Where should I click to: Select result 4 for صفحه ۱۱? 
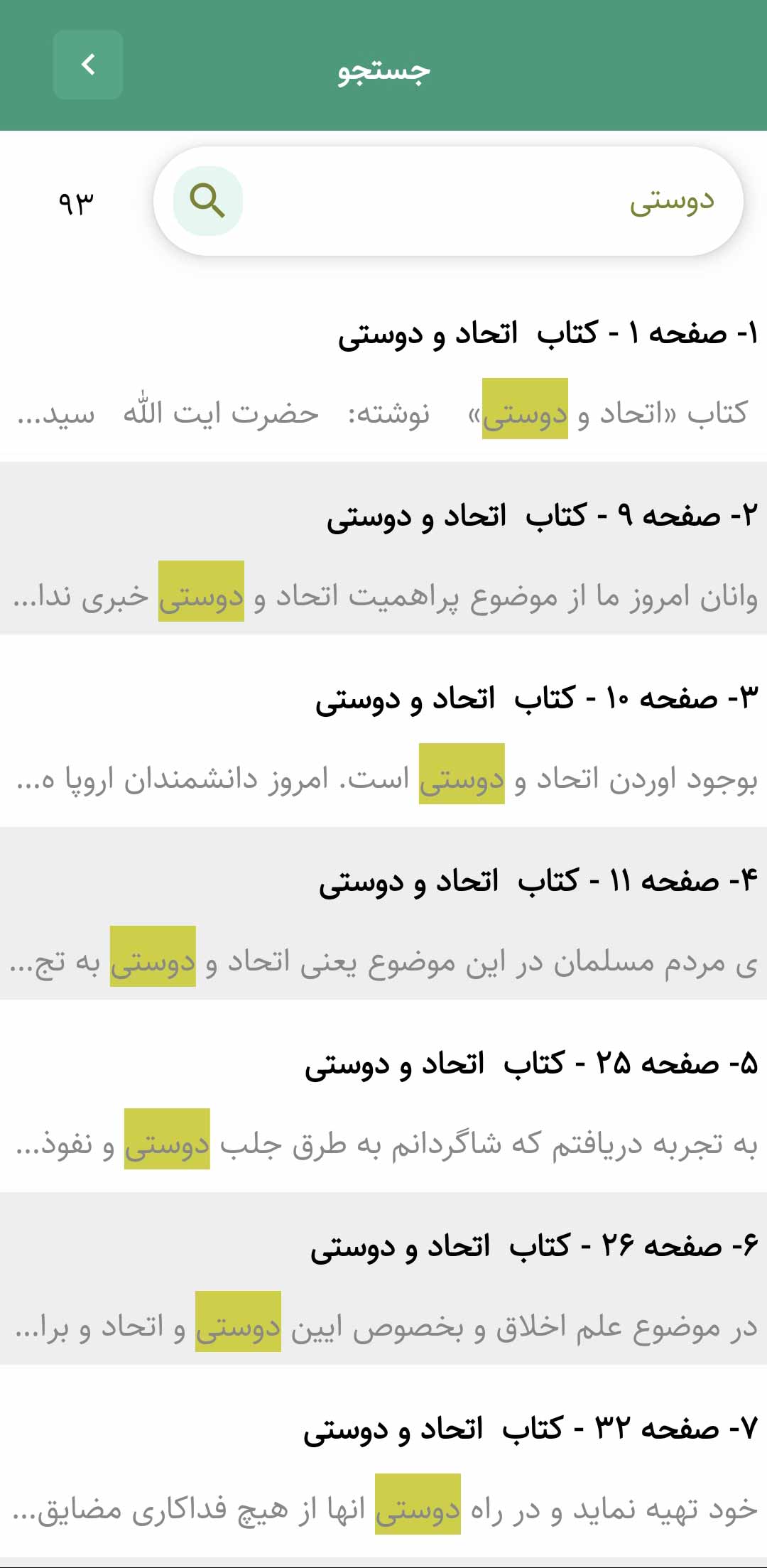click(x=383, y=919)
